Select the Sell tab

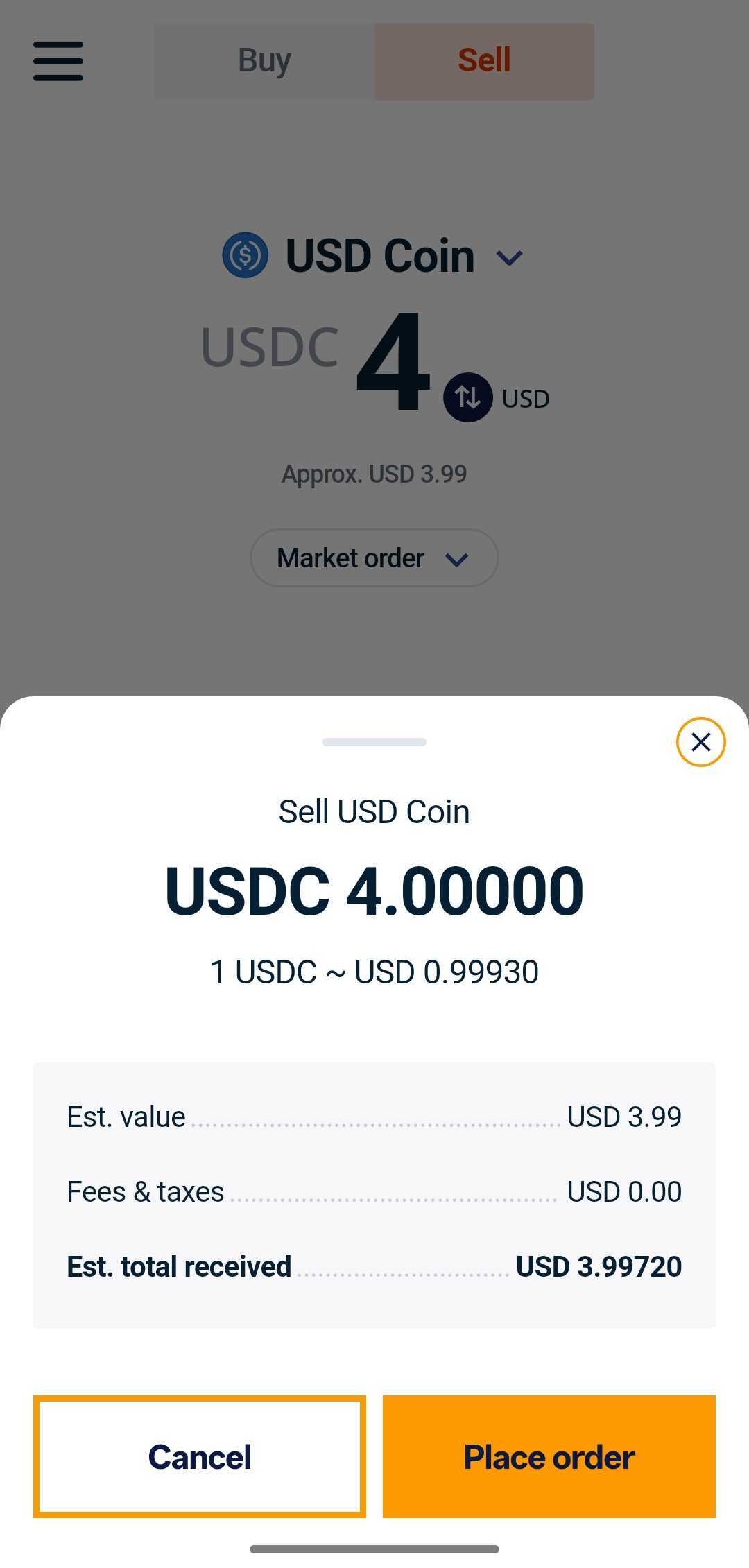[484, 60]
